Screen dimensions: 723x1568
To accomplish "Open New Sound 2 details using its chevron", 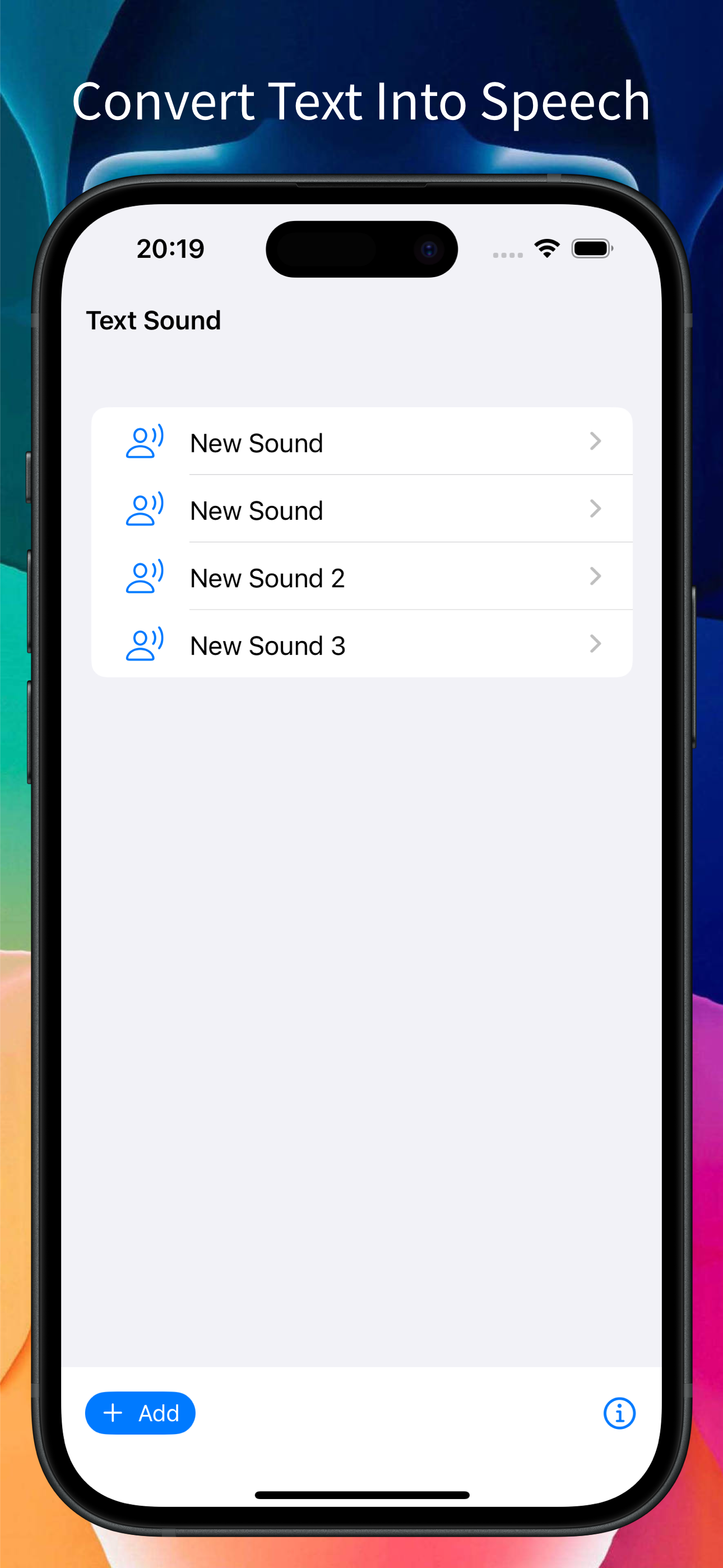I will pyautogui.click(x=595, y=577).
